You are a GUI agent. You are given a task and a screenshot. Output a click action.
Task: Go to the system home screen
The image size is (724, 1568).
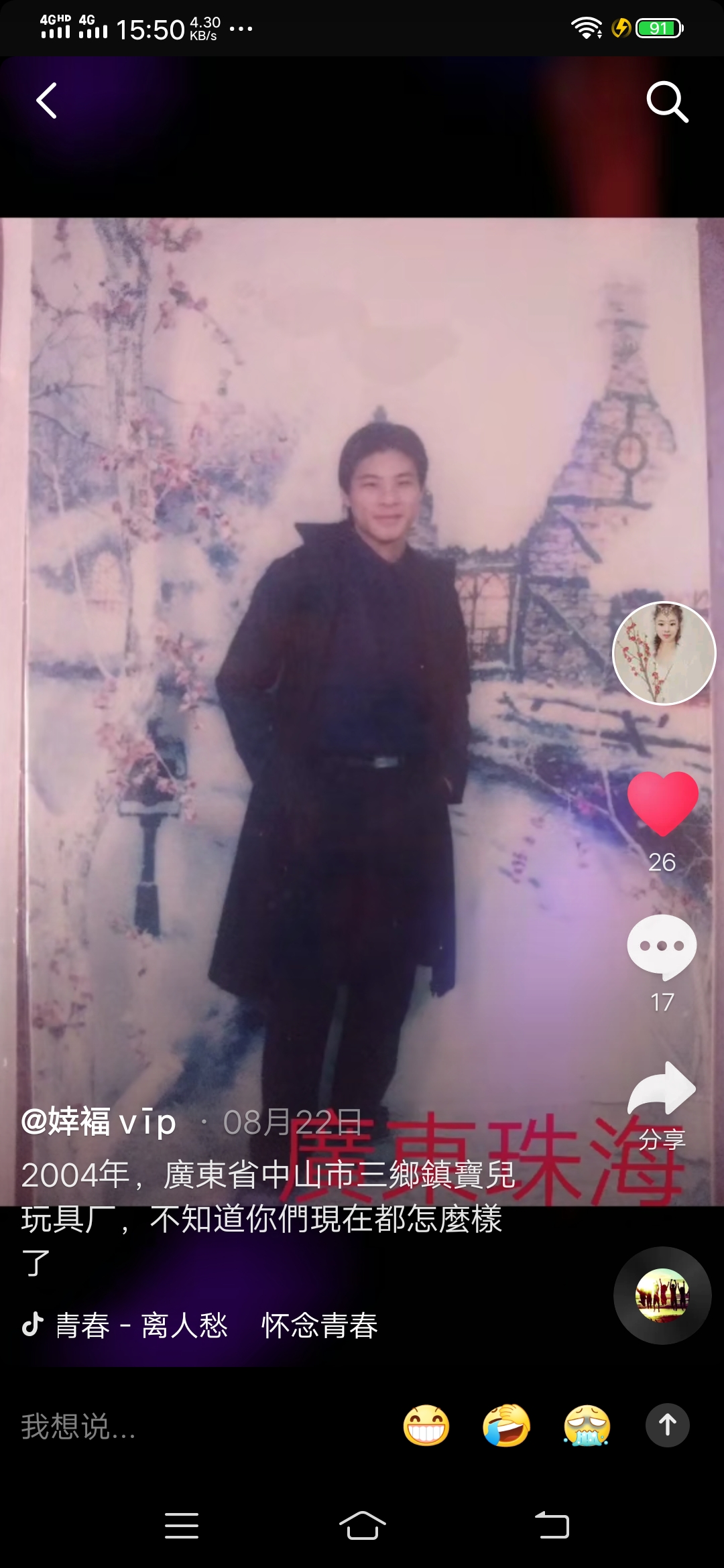pos(362,1526)
